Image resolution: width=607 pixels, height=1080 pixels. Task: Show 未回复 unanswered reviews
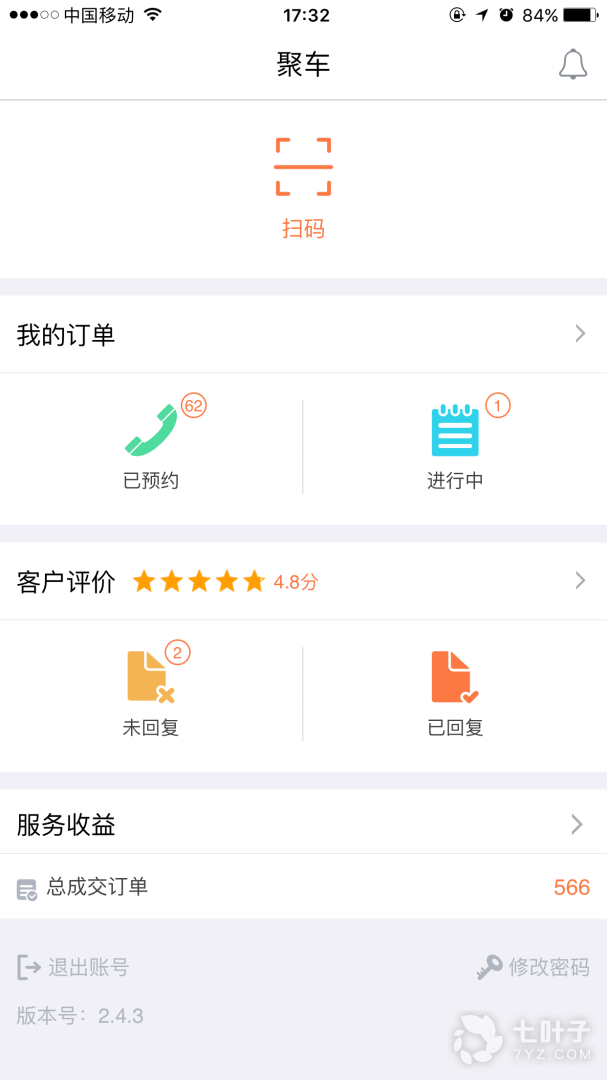tap(151, 693)
